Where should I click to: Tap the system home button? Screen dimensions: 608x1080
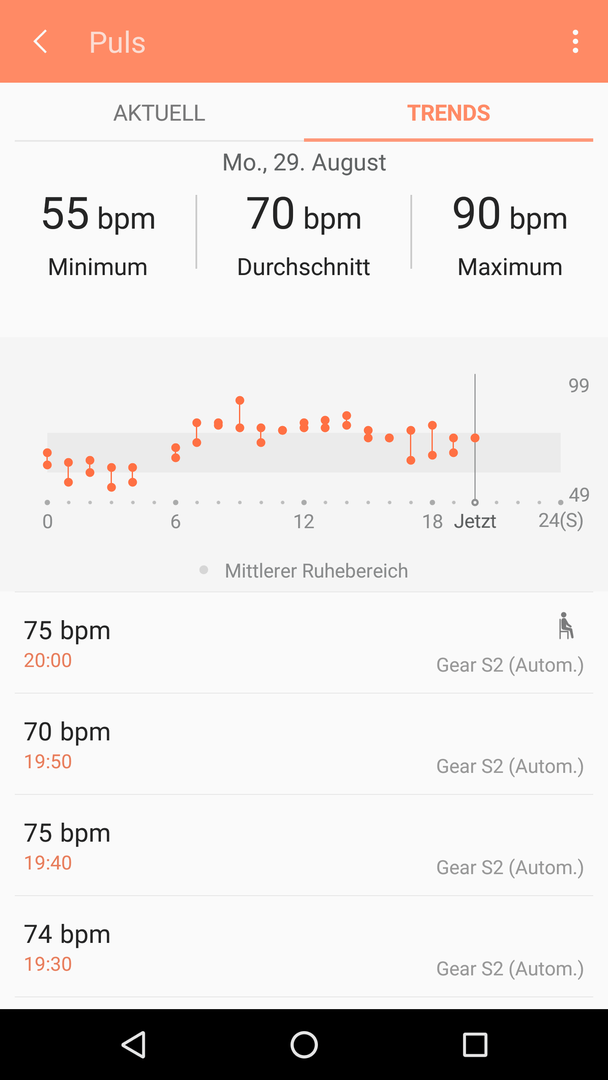(x=304, y=1044)
